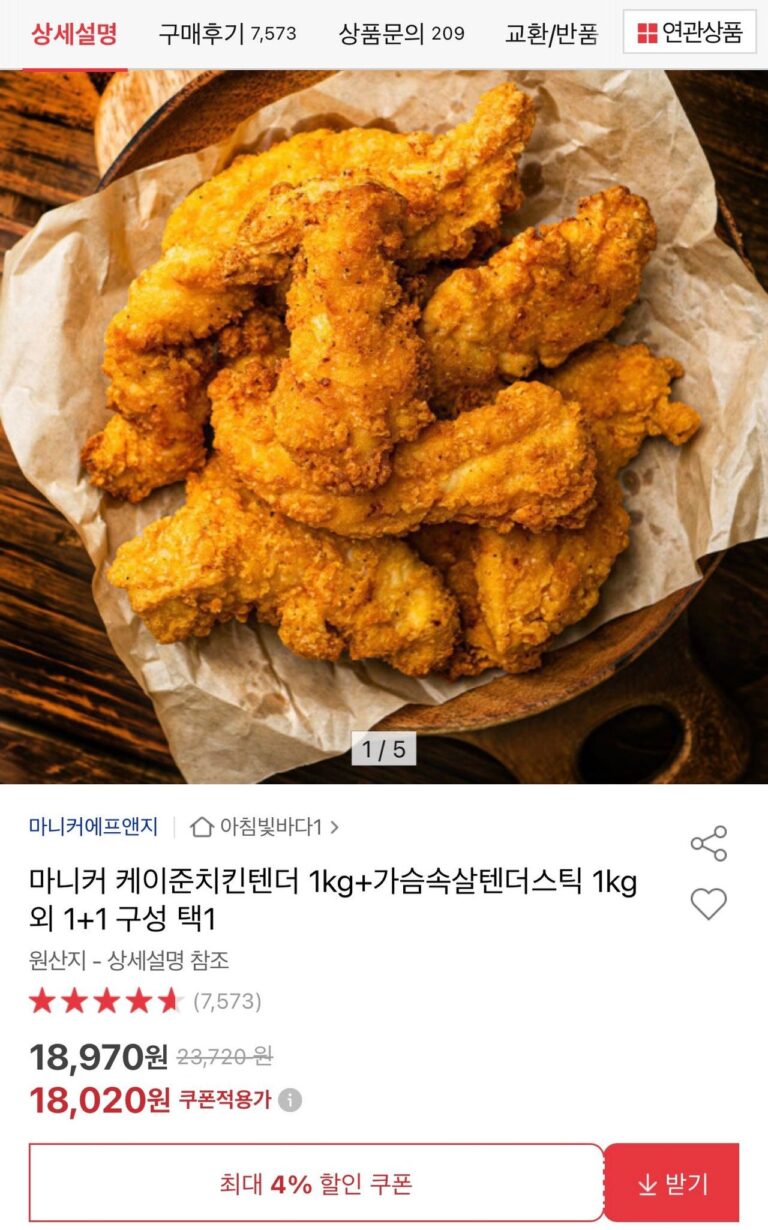Switch to the 상세설명 tab
The height and width of the screenshot is (1230, 768).
point(74,34)
